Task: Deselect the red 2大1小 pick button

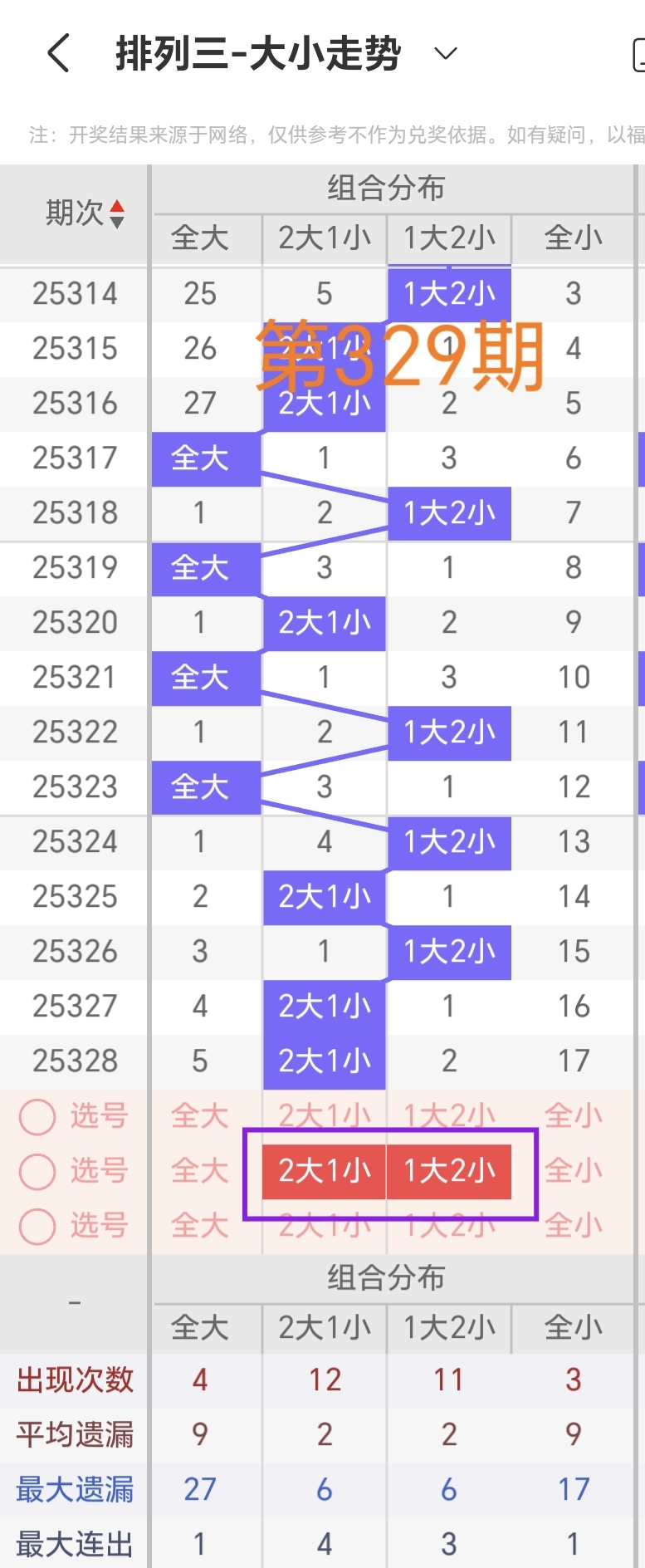Action: pos(324,1171)
